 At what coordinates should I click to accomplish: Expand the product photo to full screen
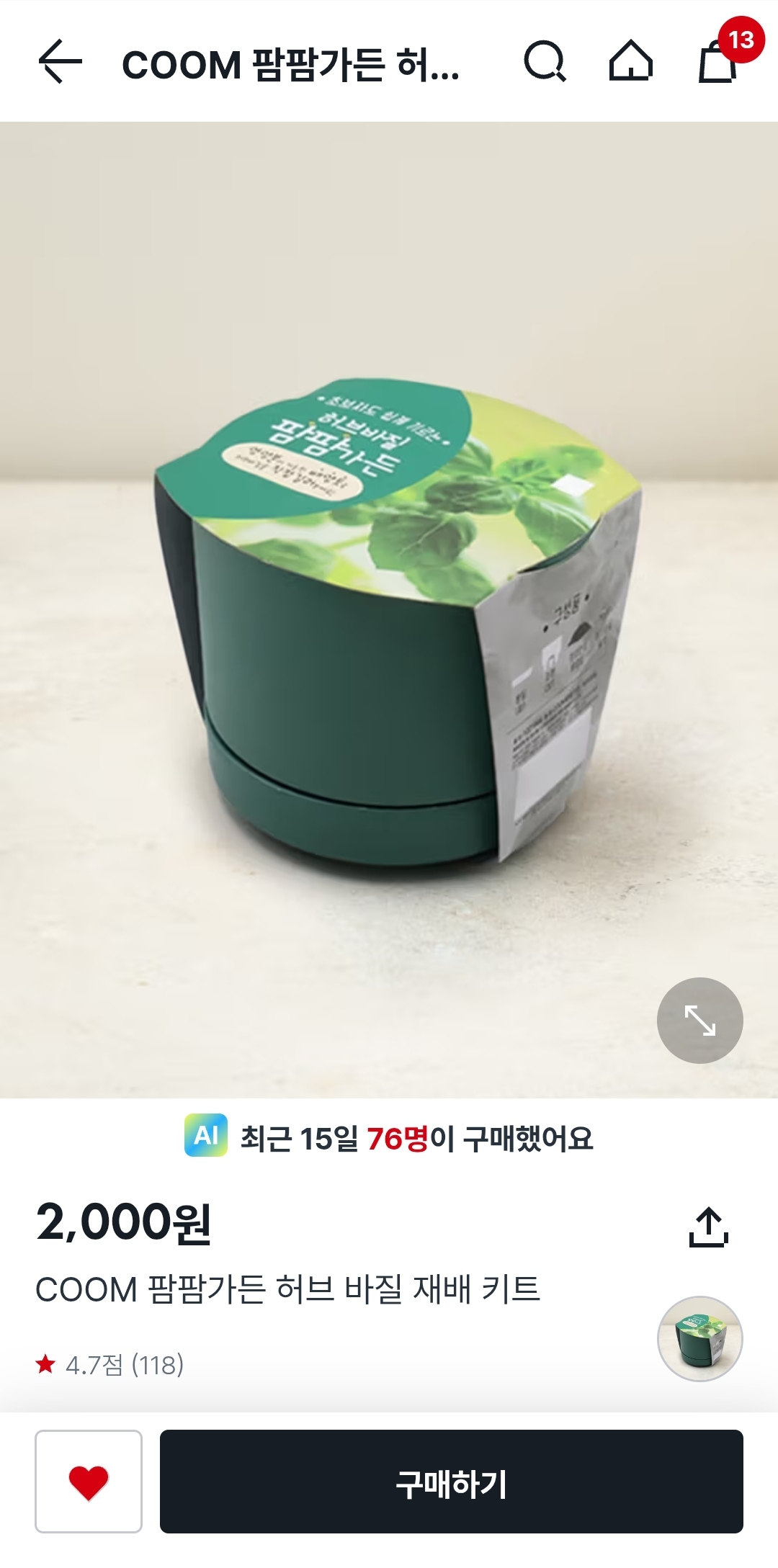click(x=699, y=1020)
